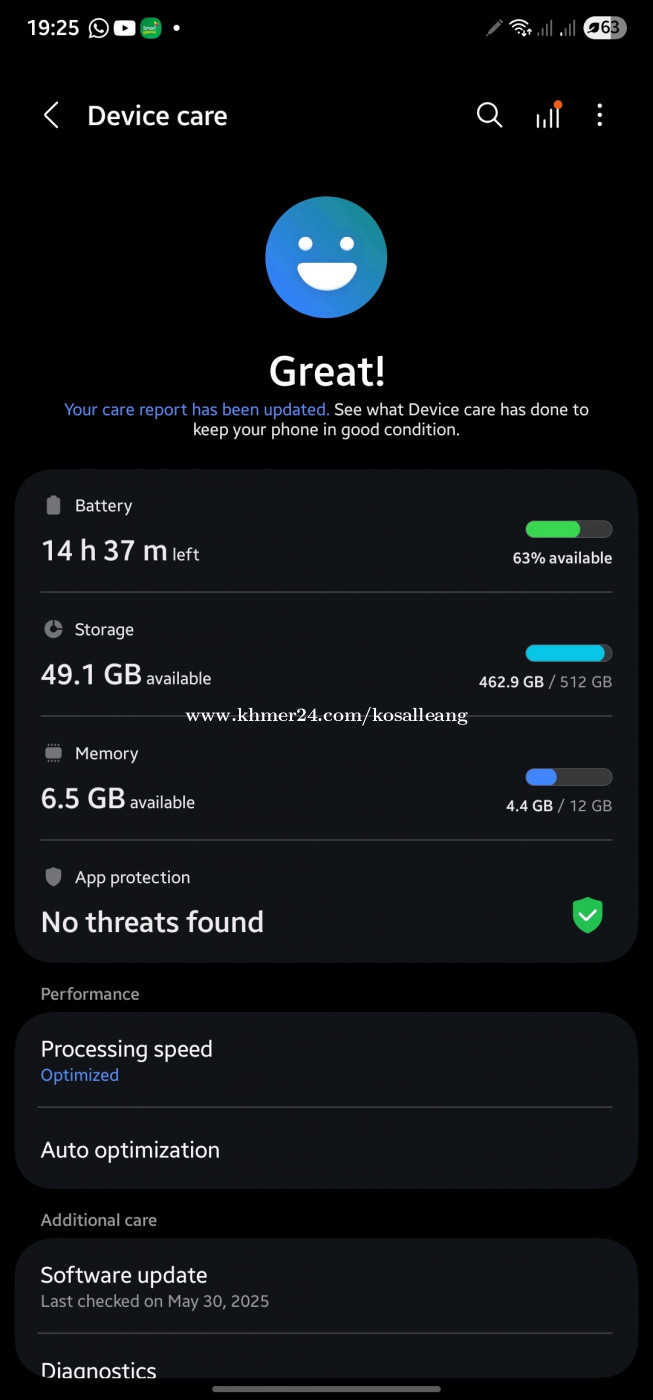Open App protection
653x1400 pixels.
326,901
